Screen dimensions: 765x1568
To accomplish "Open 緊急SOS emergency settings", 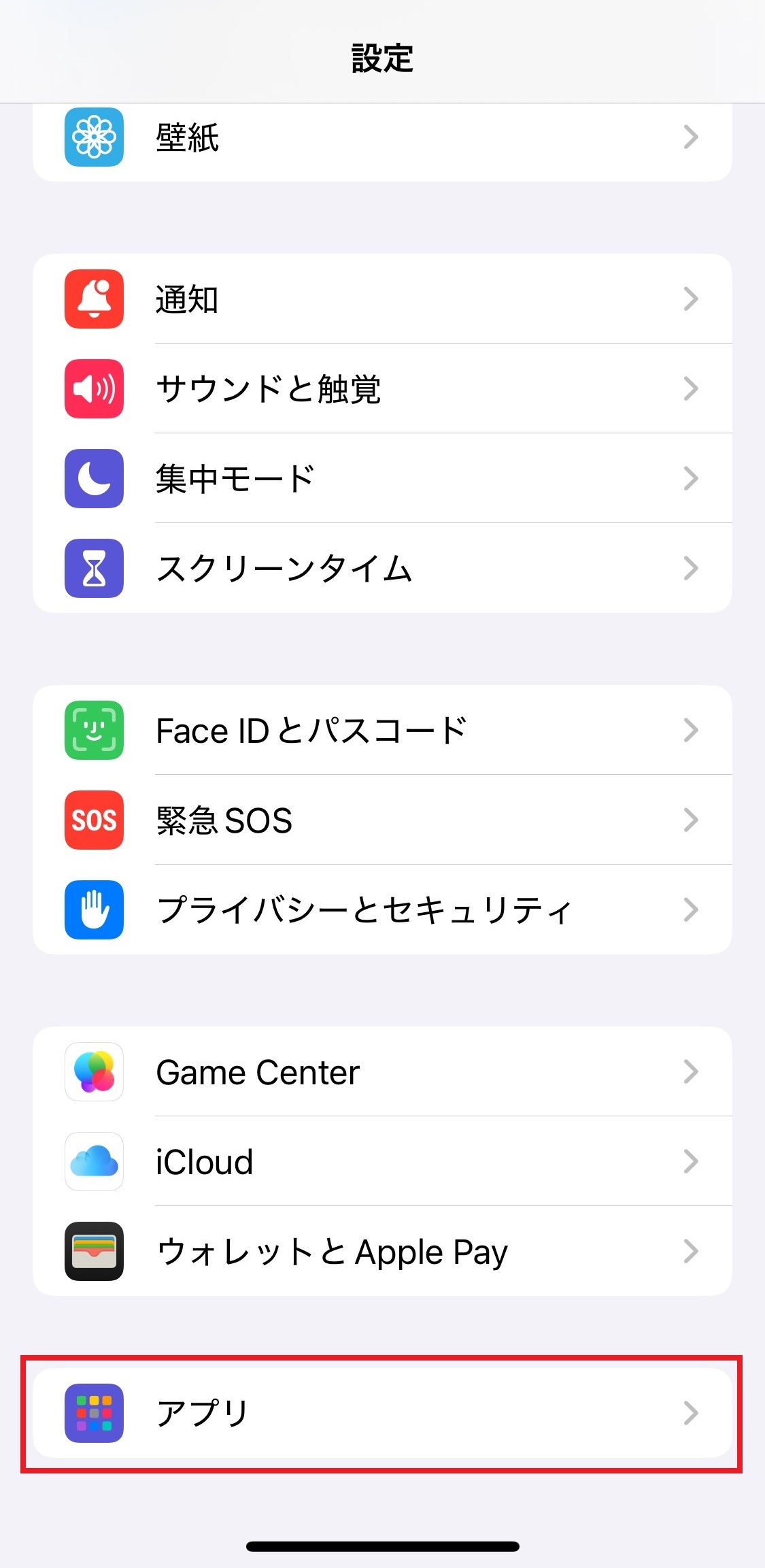I will click(381, 820).
